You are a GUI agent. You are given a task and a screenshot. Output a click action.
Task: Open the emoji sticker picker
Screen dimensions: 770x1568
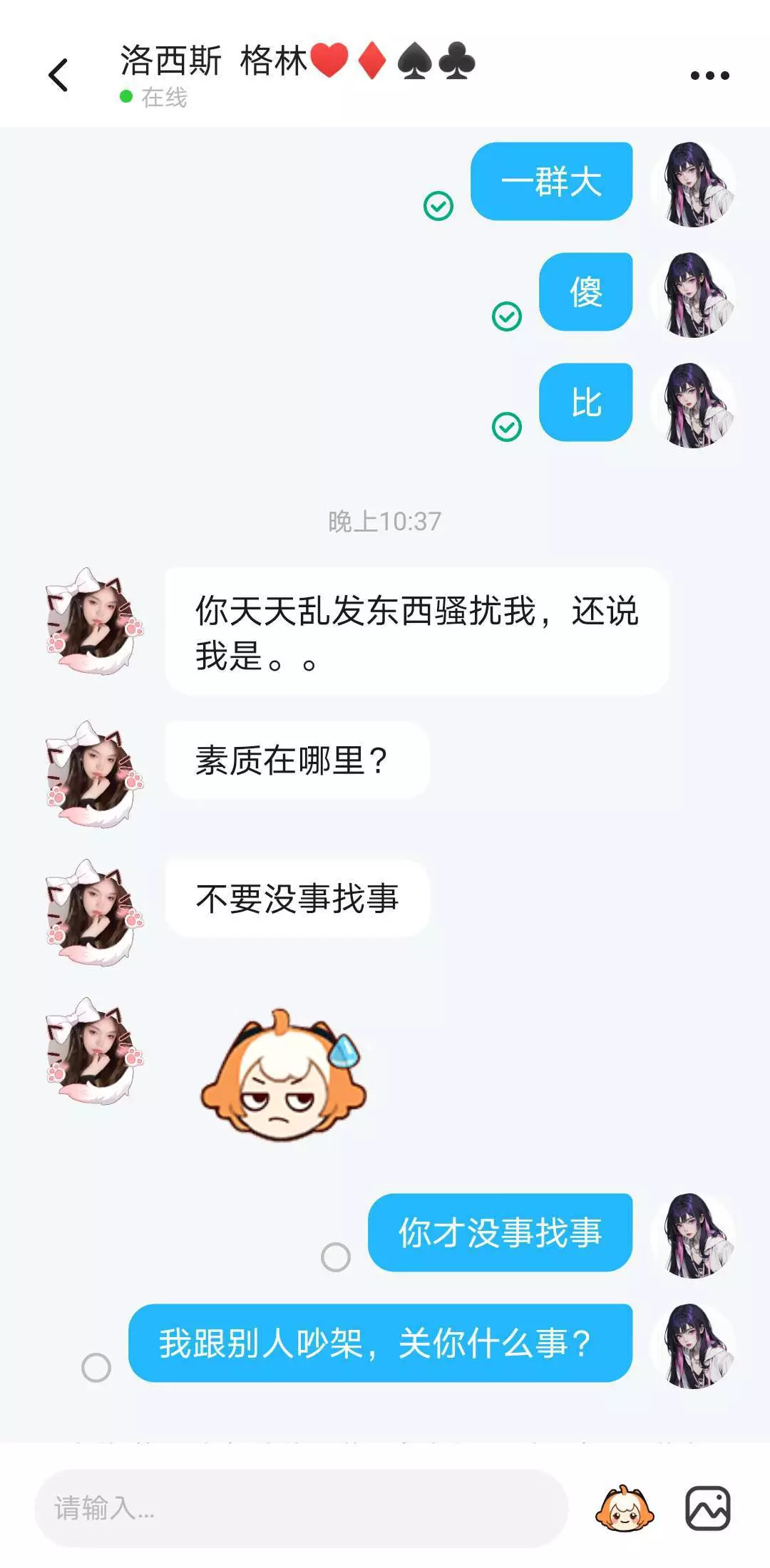(x=625, y=1507)
